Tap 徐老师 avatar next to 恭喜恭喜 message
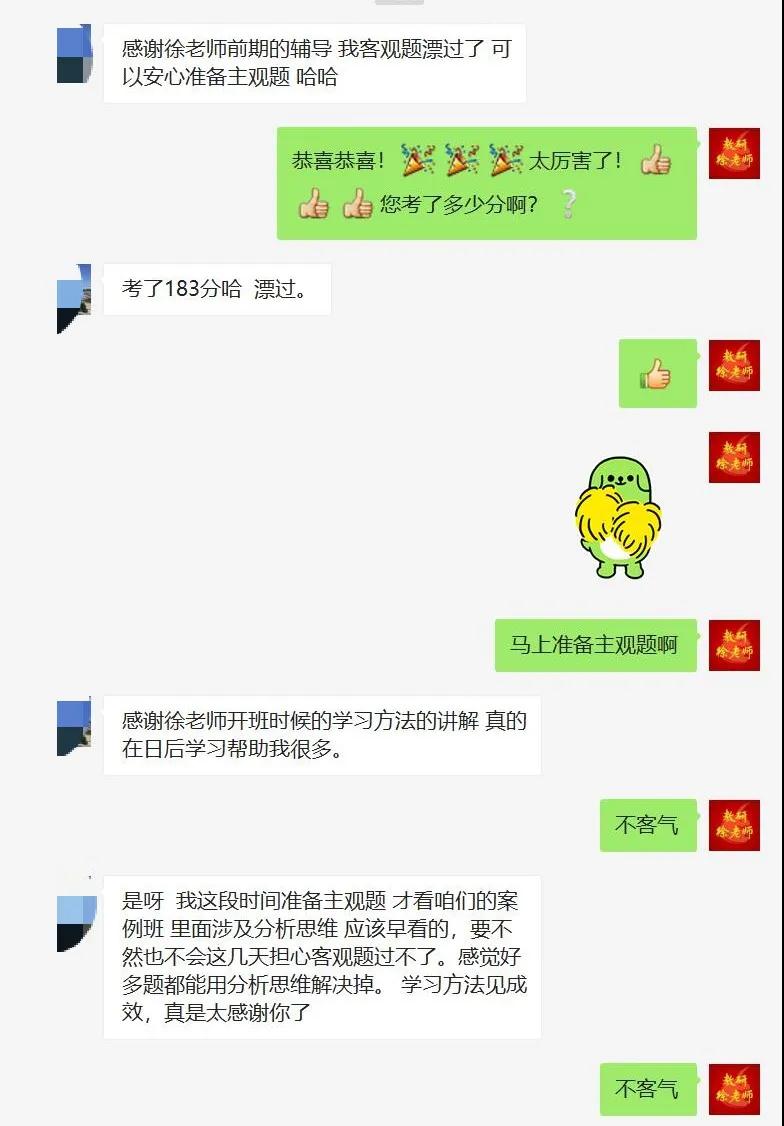The height and width of the screenshot is (1126, 784). point(734,154)
